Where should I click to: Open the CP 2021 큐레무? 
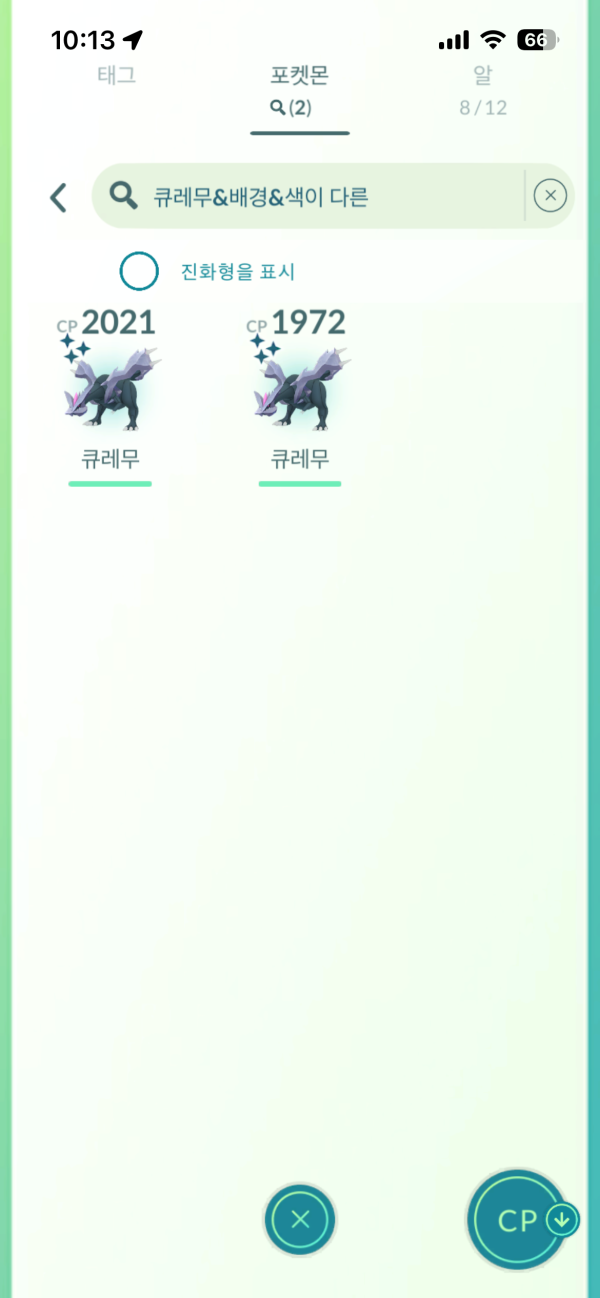tap(110, 390)
